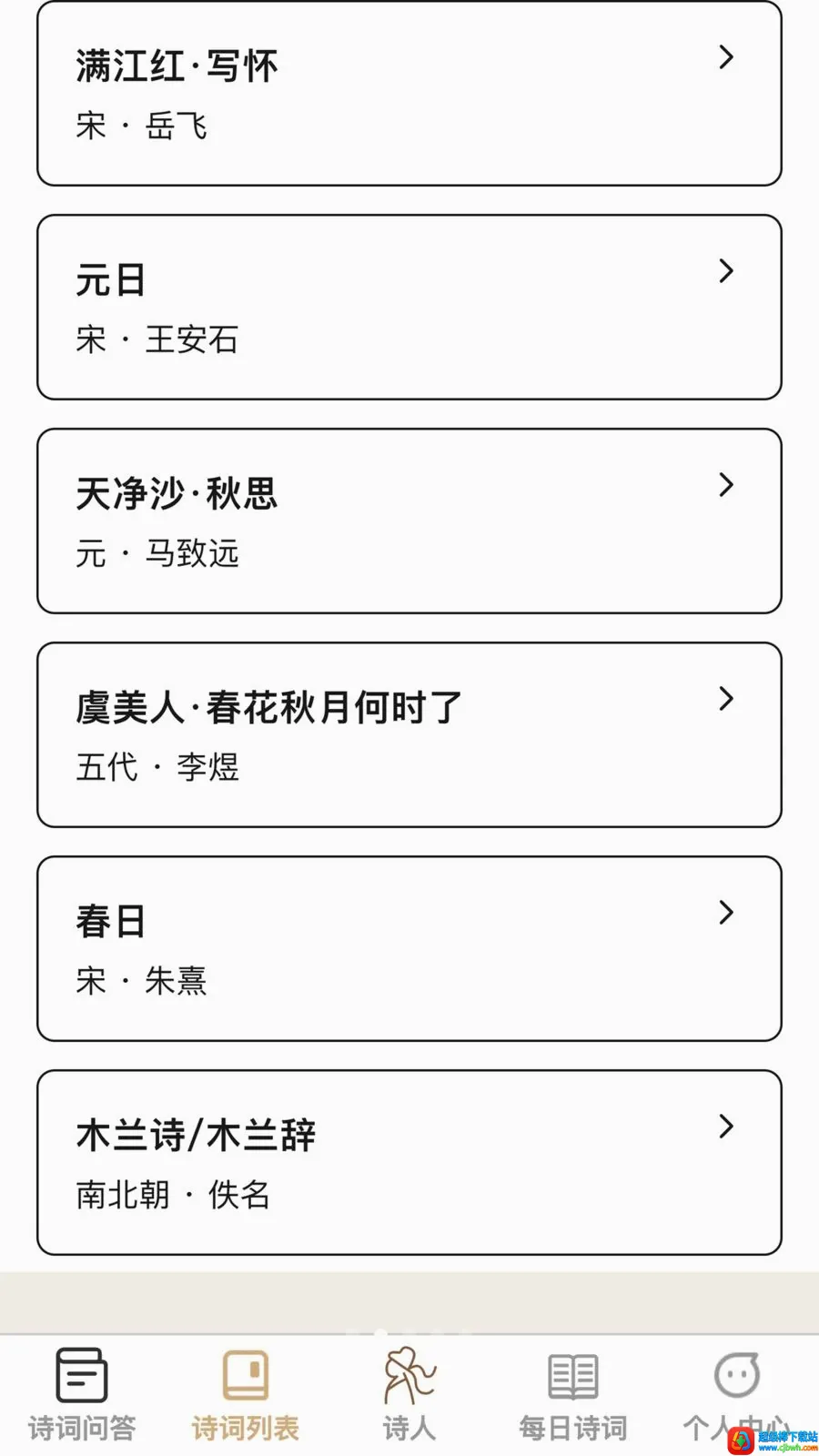Open the poem 满江红·写怀 by 岳飞
The image size is (819, 1456).
pos(409,94)
